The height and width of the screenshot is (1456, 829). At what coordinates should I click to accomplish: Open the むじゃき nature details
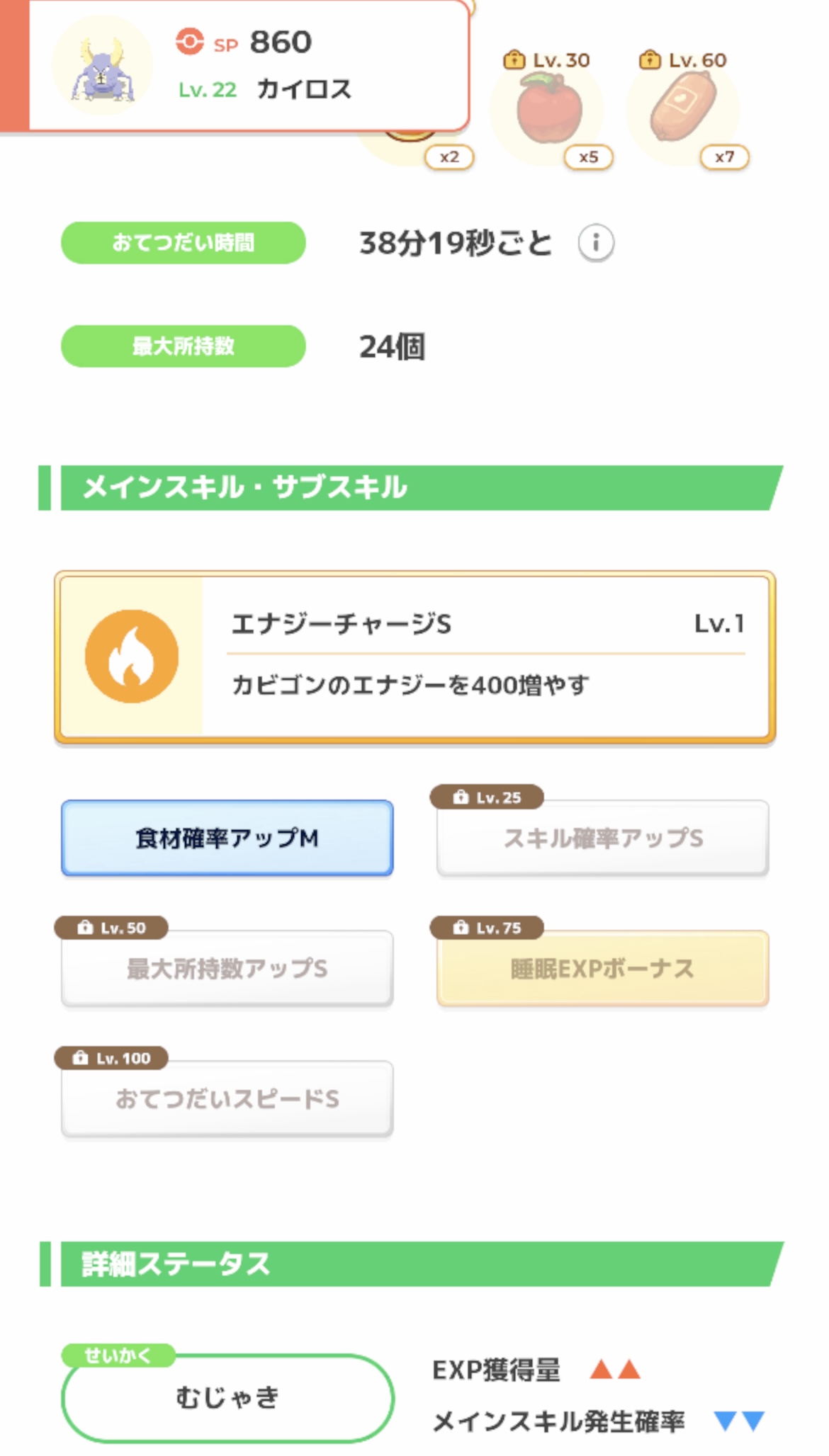point(227,1398)
